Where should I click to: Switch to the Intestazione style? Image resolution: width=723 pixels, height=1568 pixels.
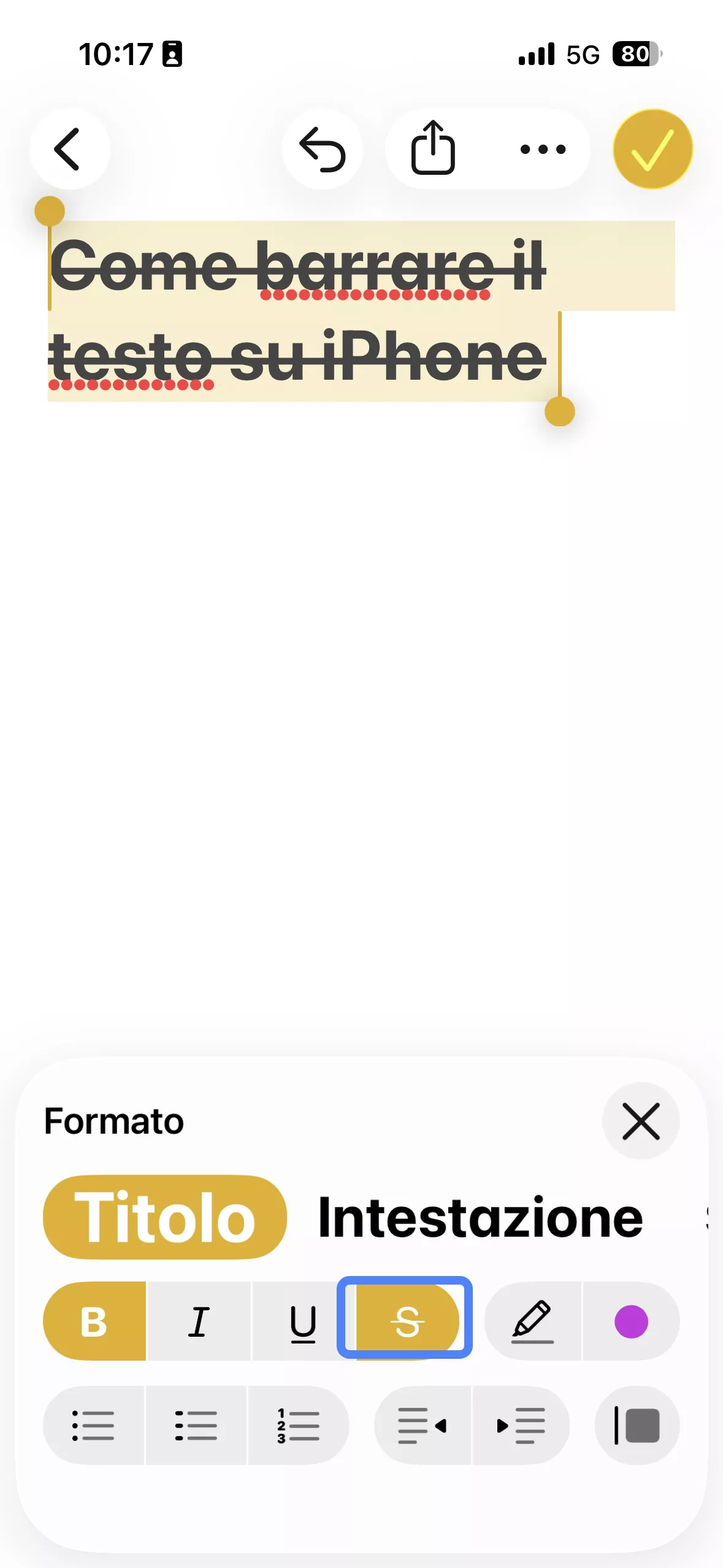pos(480,1218)
